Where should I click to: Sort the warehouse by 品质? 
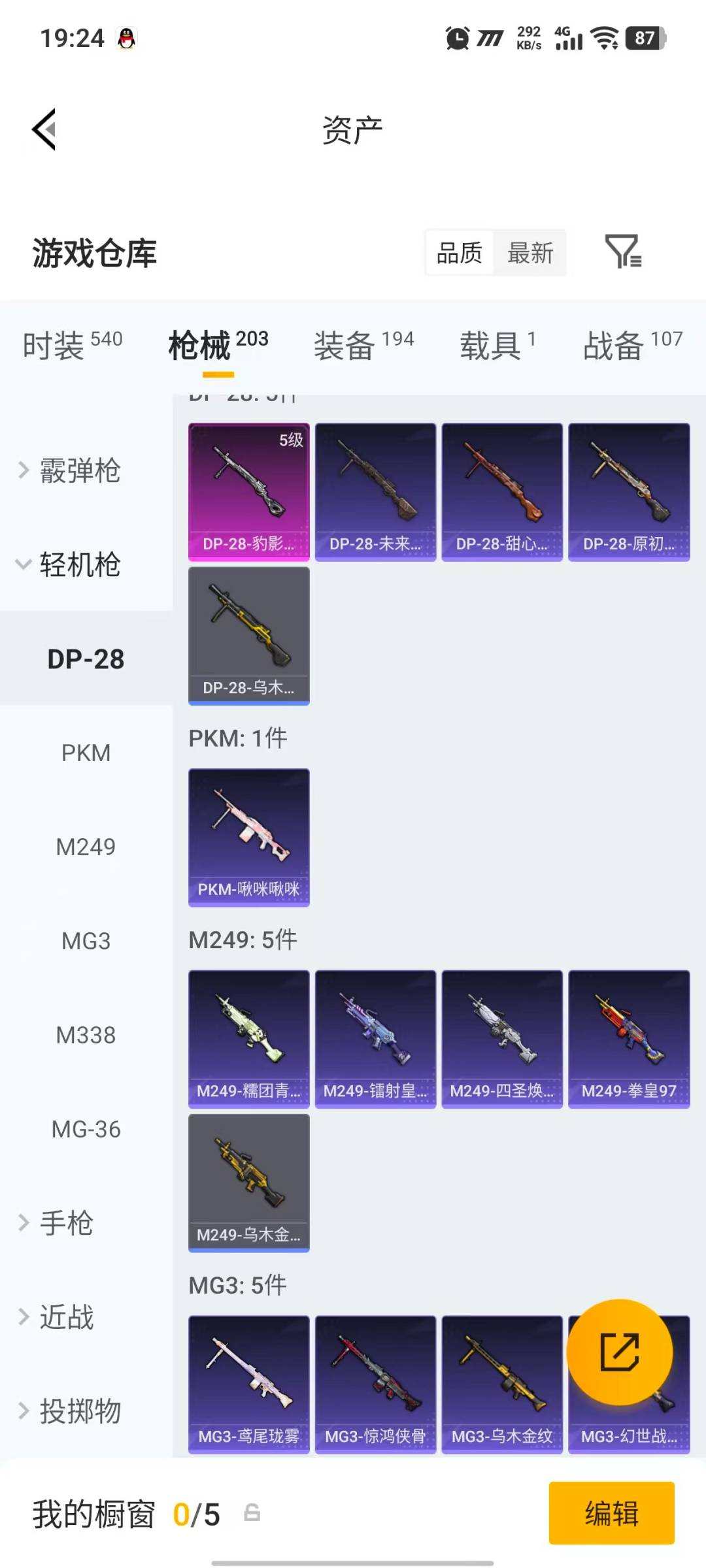(x=460, y=253)
